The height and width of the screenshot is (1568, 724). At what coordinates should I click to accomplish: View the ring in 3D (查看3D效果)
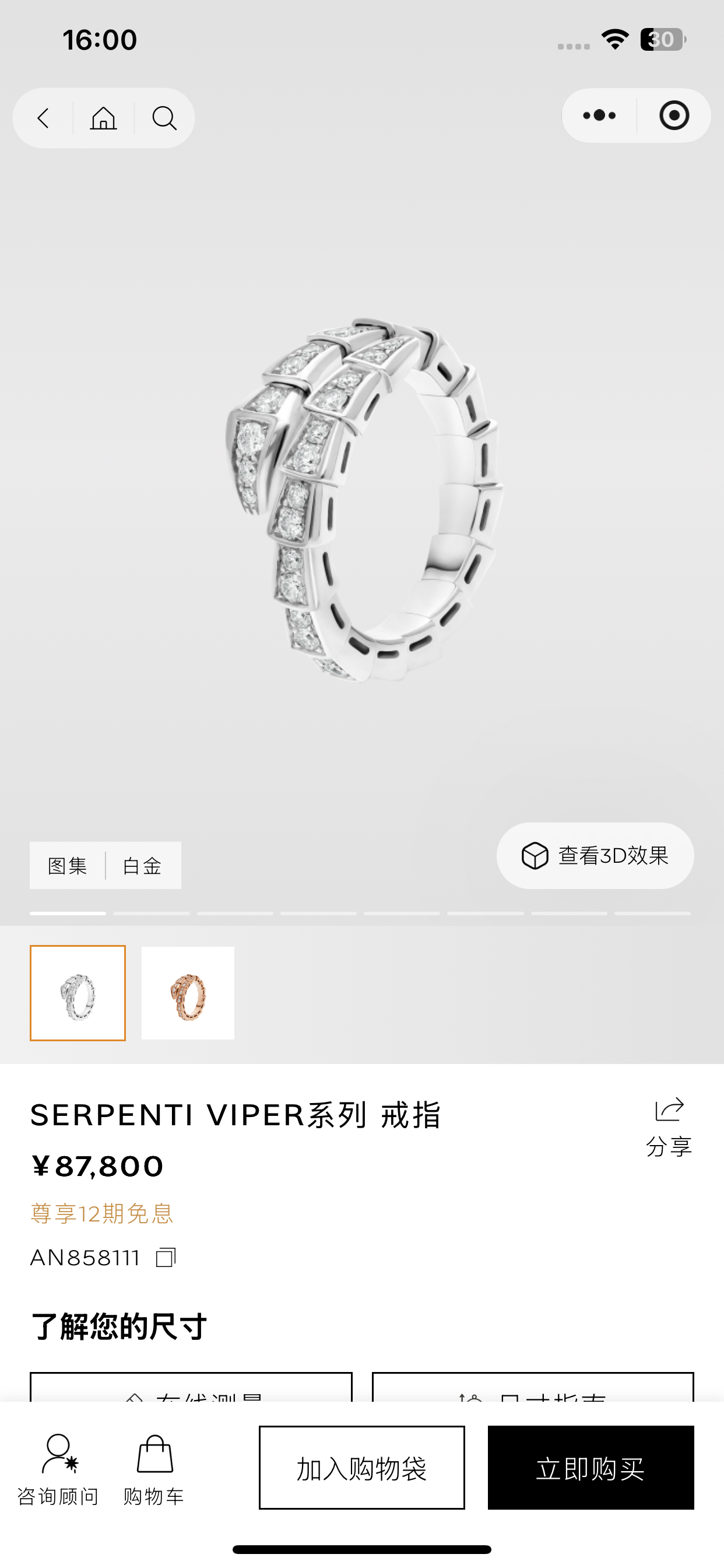(595, 856)
